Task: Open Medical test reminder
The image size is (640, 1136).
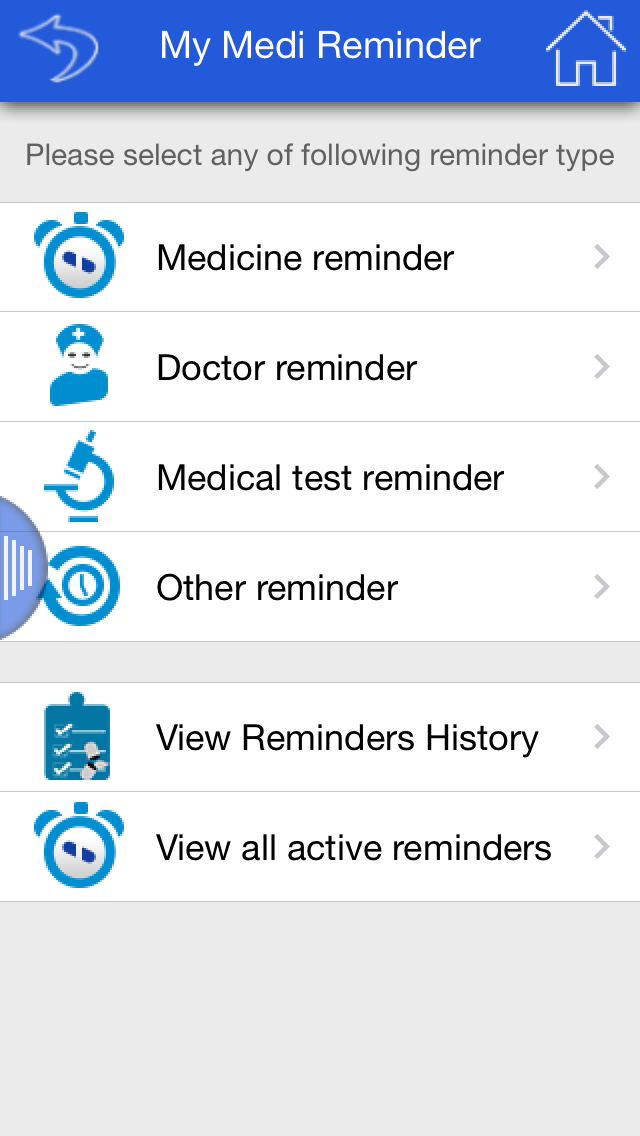Action: coord(320,478)
